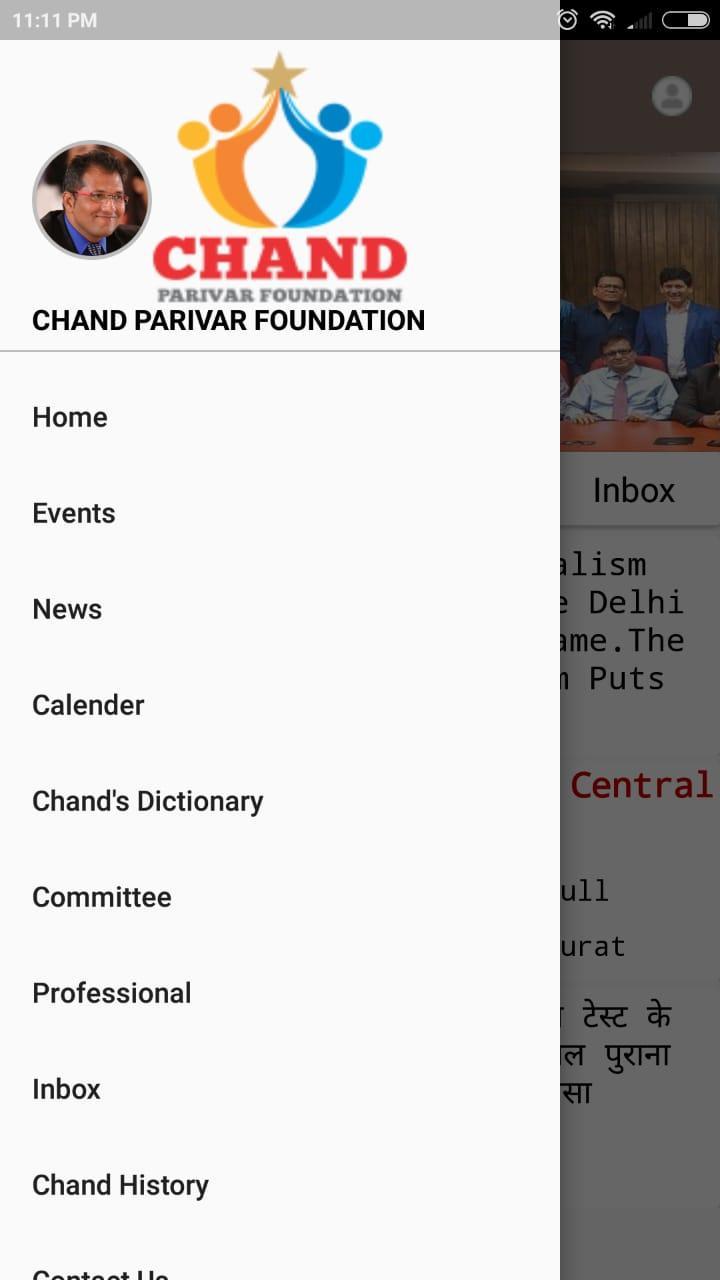Switch to the Inbox tab behind the drawer
This screenshot has width=720, height=1280.
[x=634, y=490]
